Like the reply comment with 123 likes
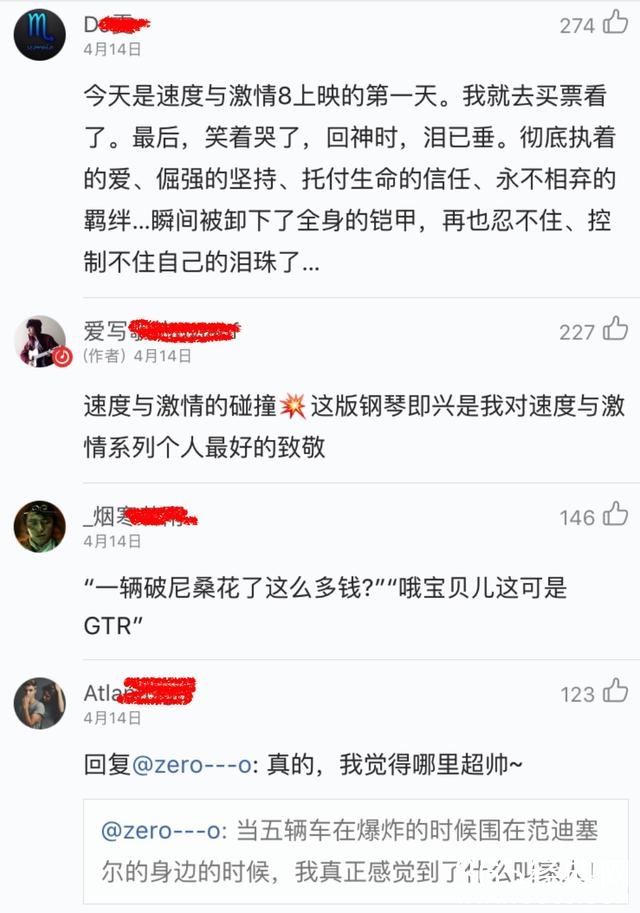This screenshot has width=640, height=913. [x=615, y=692]
